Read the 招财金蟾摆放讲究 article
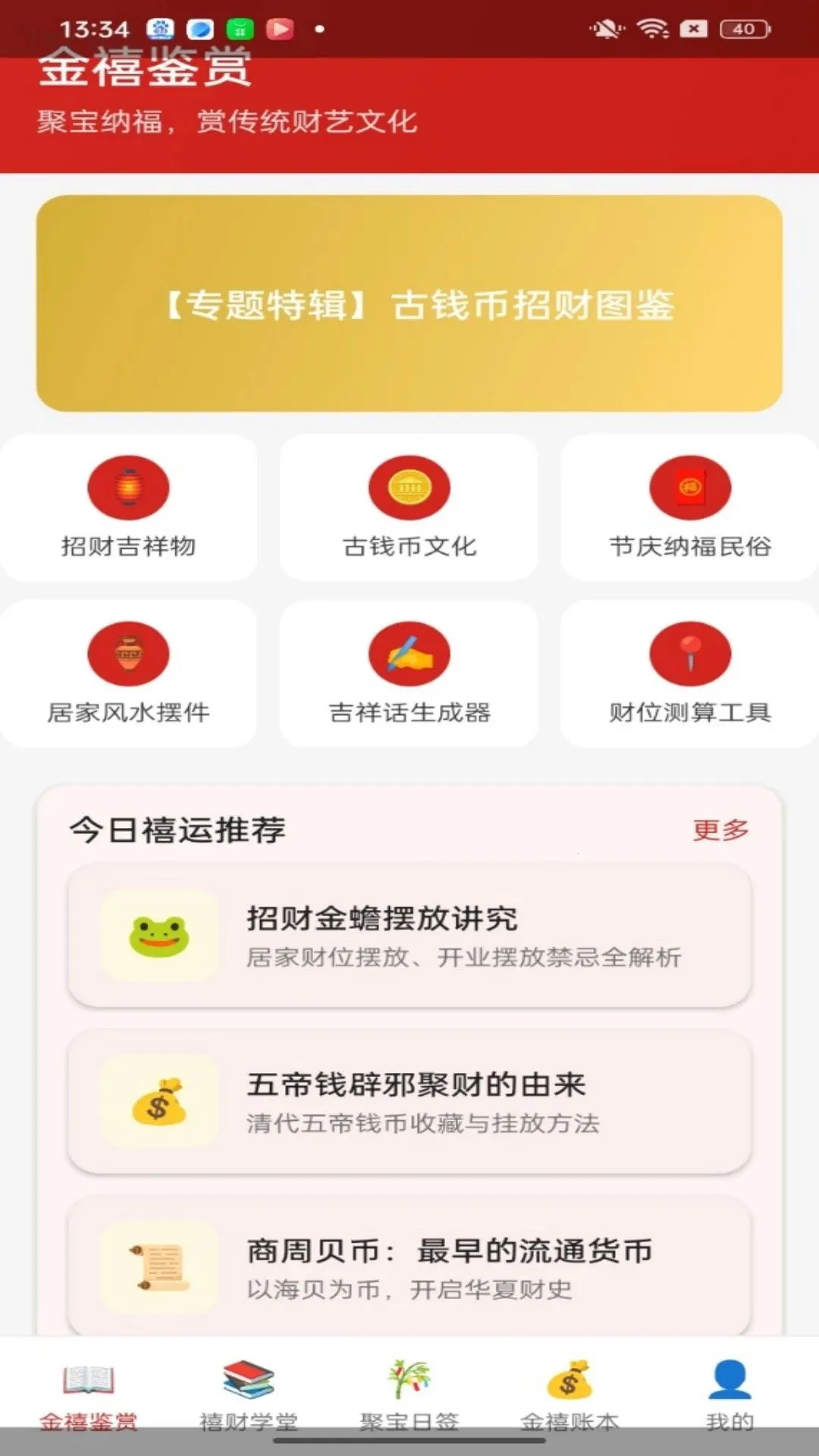The width and height of the screenshot is (819, 1456). (x=409, y=936)
